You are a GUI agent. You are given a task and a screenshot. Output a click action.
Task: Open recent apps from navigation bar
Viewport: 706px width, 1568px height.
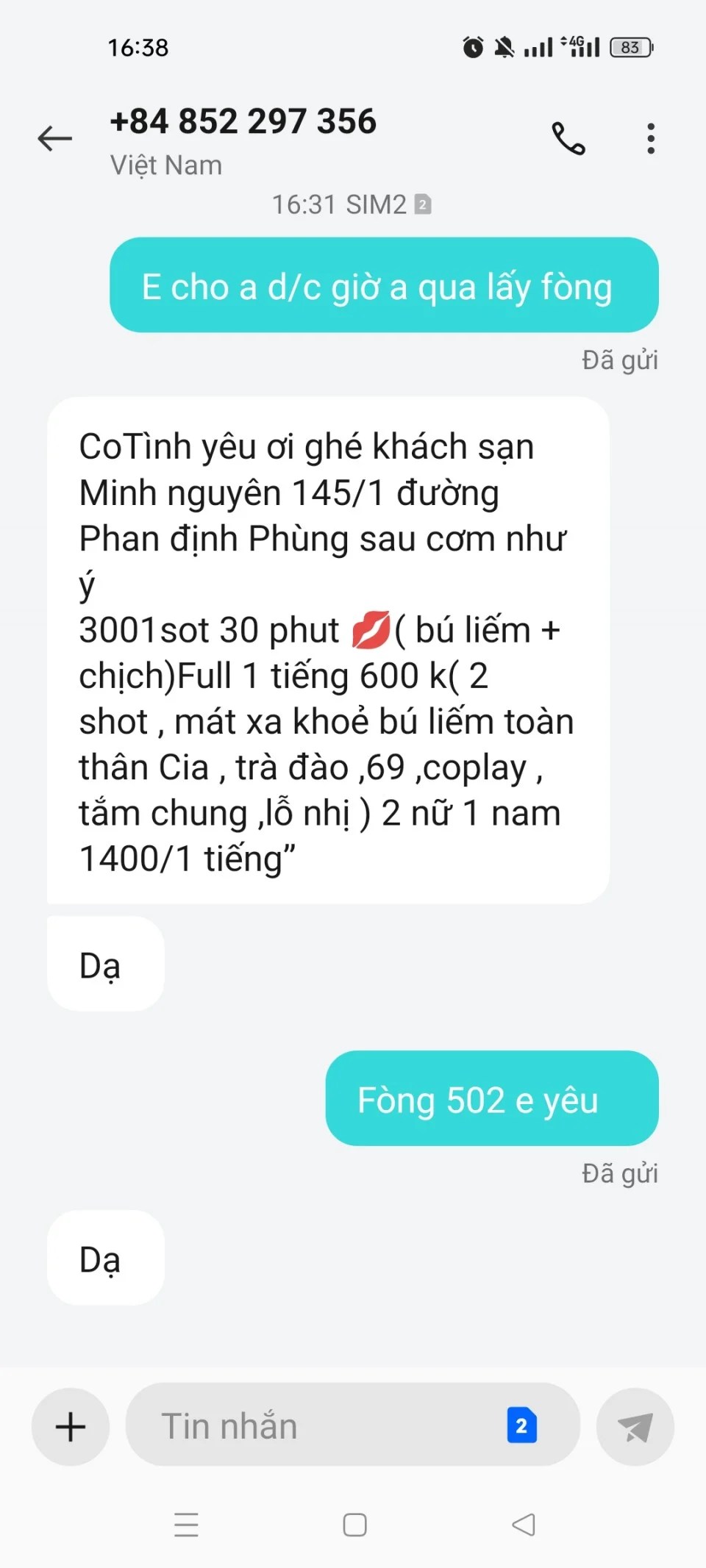186,1525
